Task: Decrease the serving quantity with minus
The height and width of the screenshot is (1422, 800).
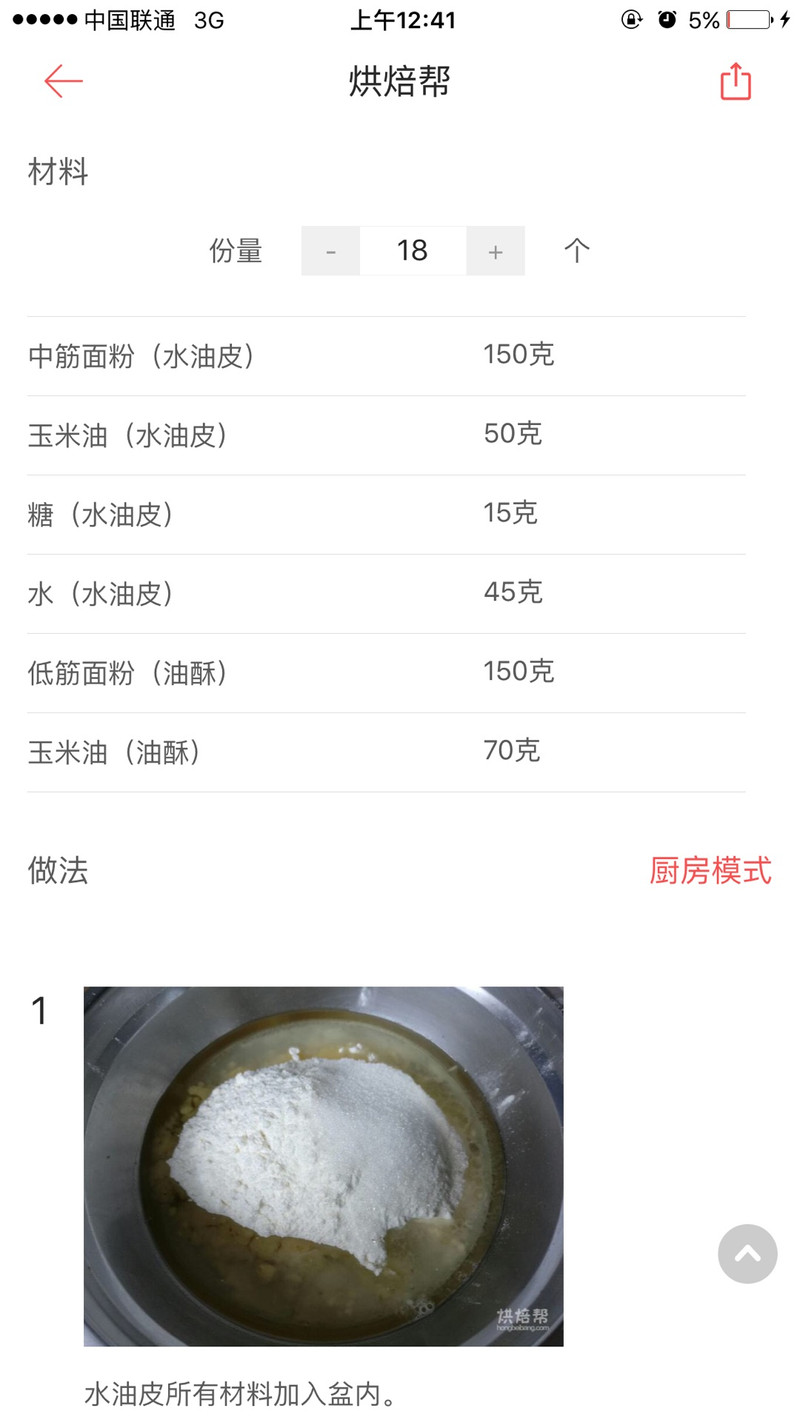Action: (x=331, y=251)
